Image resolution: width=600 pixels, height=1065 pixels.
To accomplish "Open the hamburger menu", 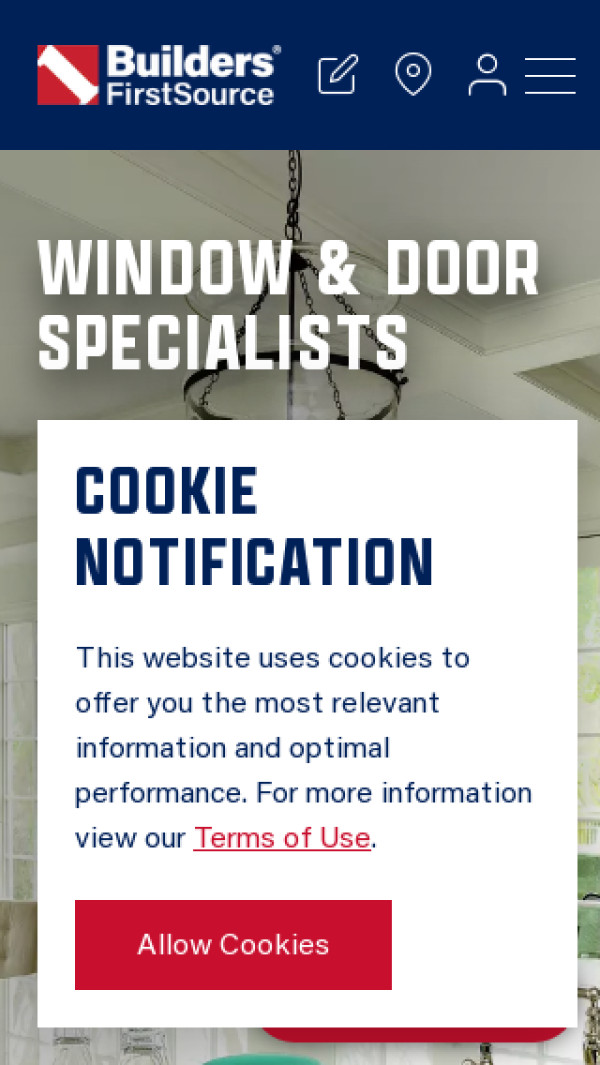I will (550, 75).
